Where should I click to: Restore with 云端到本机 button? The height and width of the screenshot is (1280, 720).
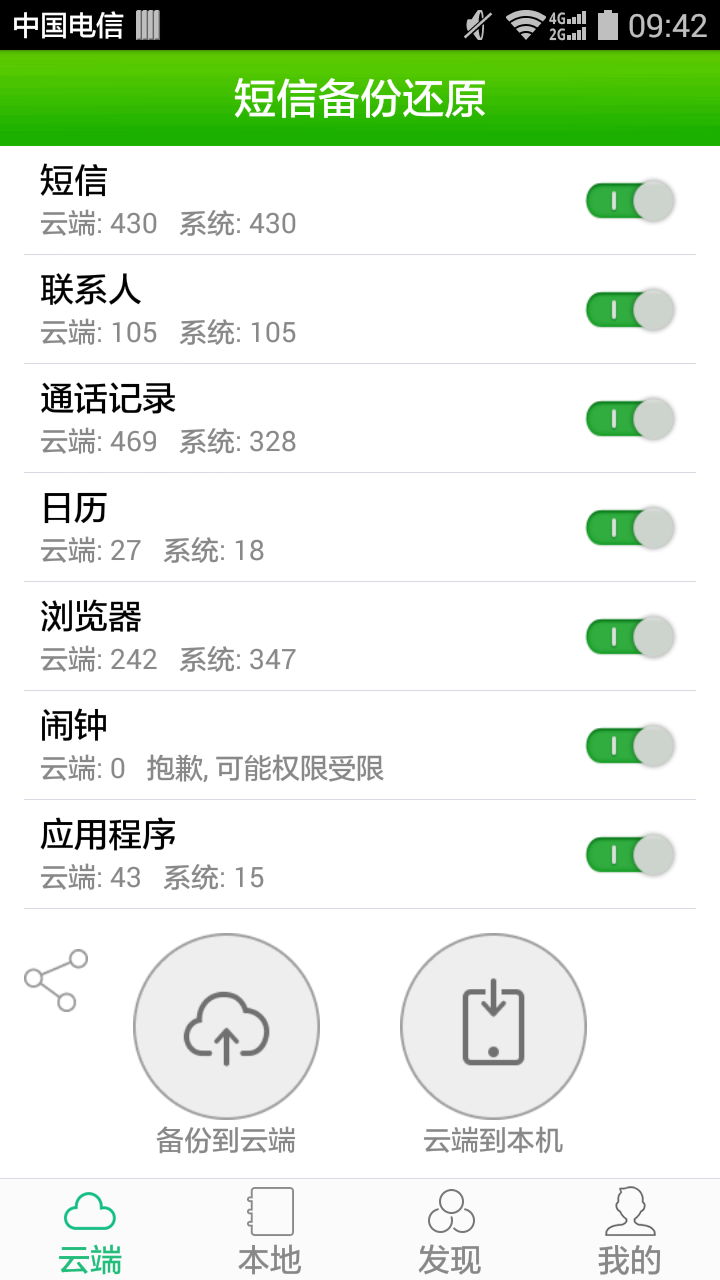pos(493,1026)
